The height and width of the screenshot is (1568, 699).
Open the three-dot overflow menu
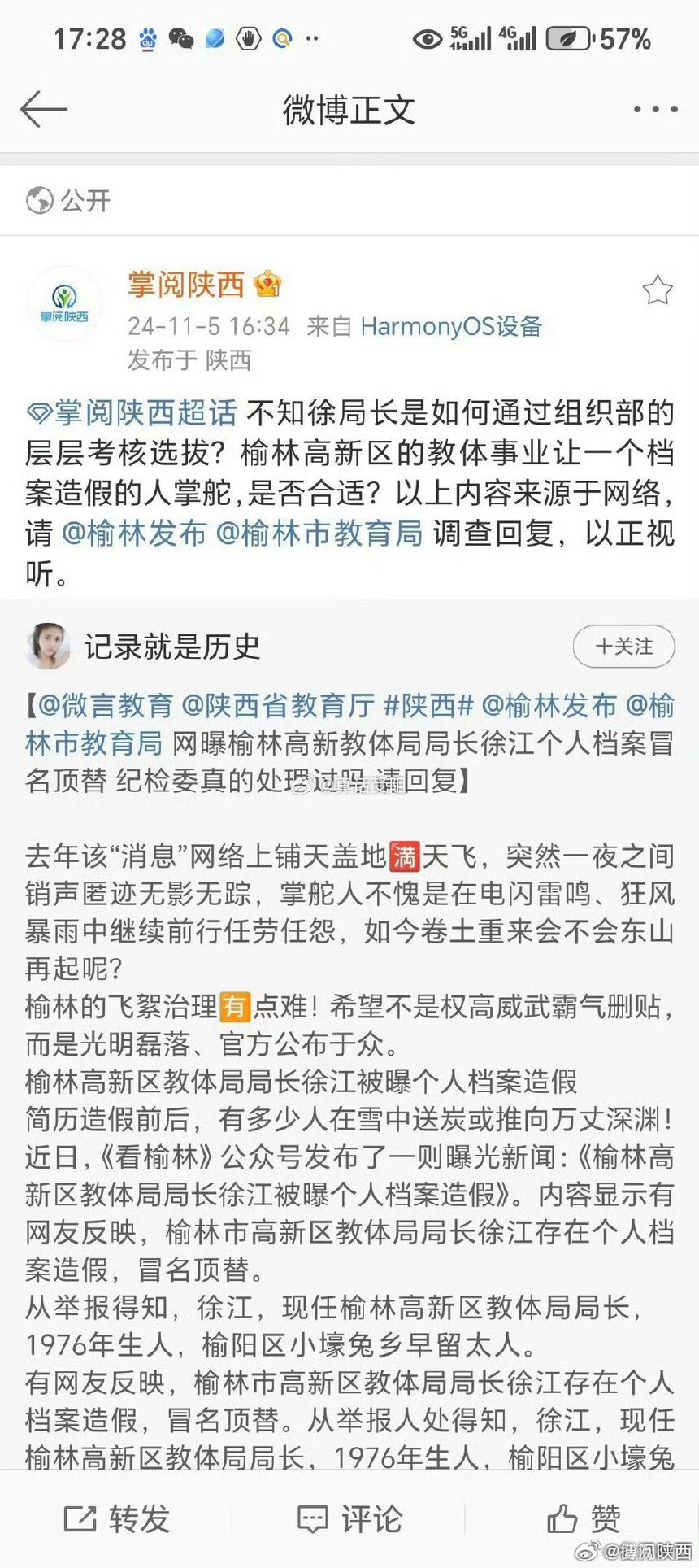point(655,109)
